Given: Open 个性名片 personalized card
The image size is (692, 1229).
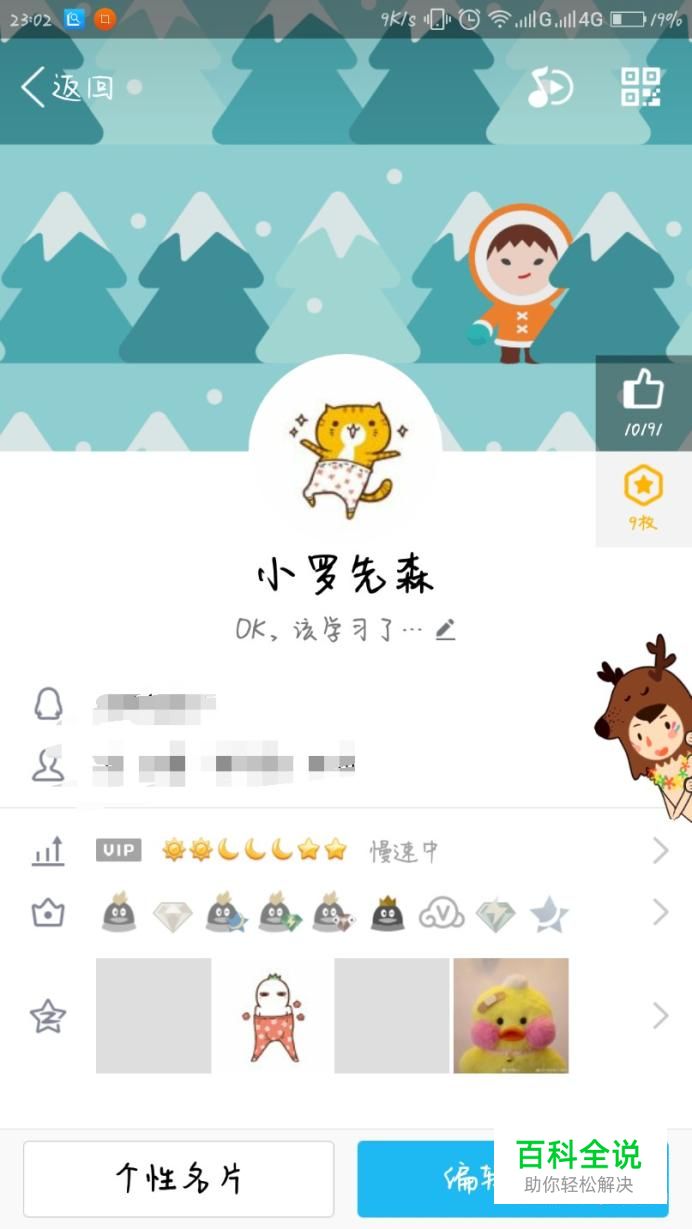Looking at the screenshot, I should pos(178,1179).
